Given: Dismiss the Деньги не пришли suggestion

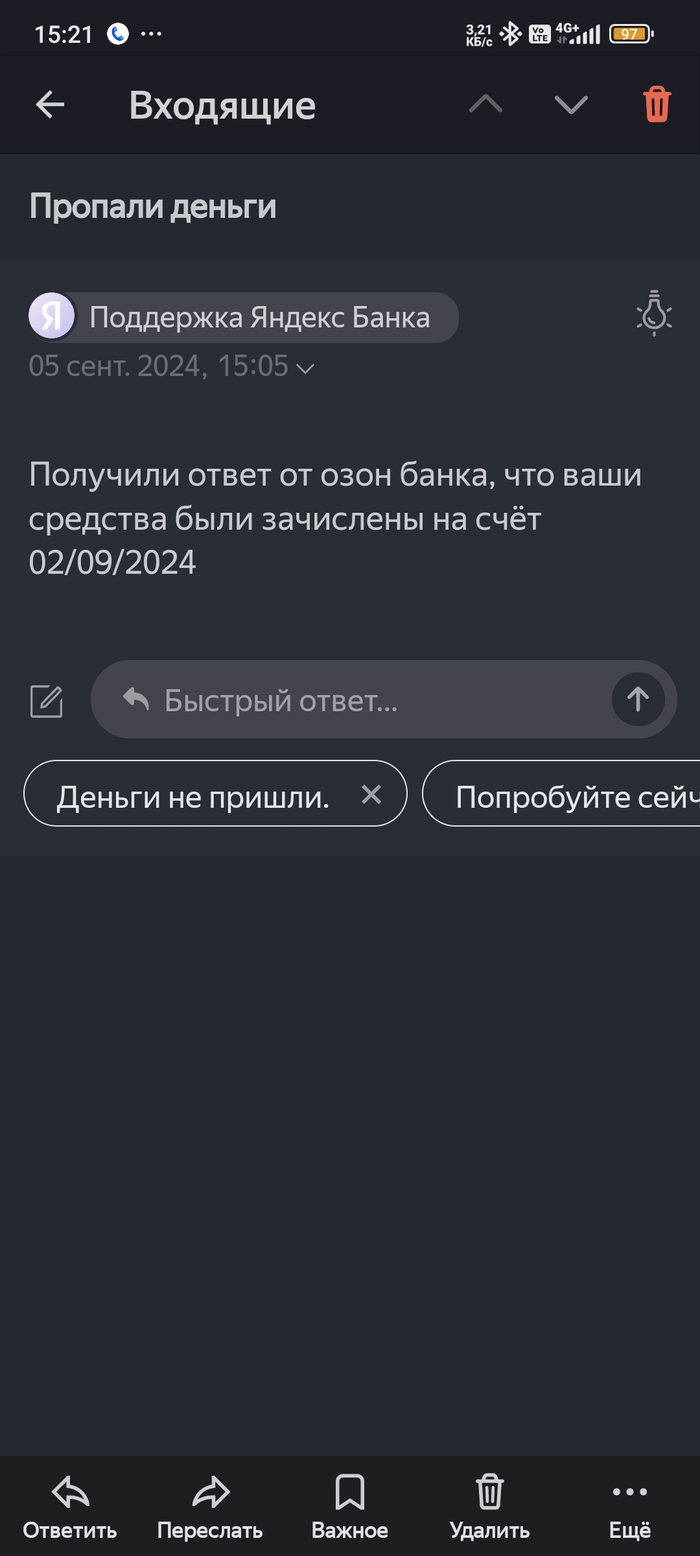Looking at the screenshot, I should [371, 795].
